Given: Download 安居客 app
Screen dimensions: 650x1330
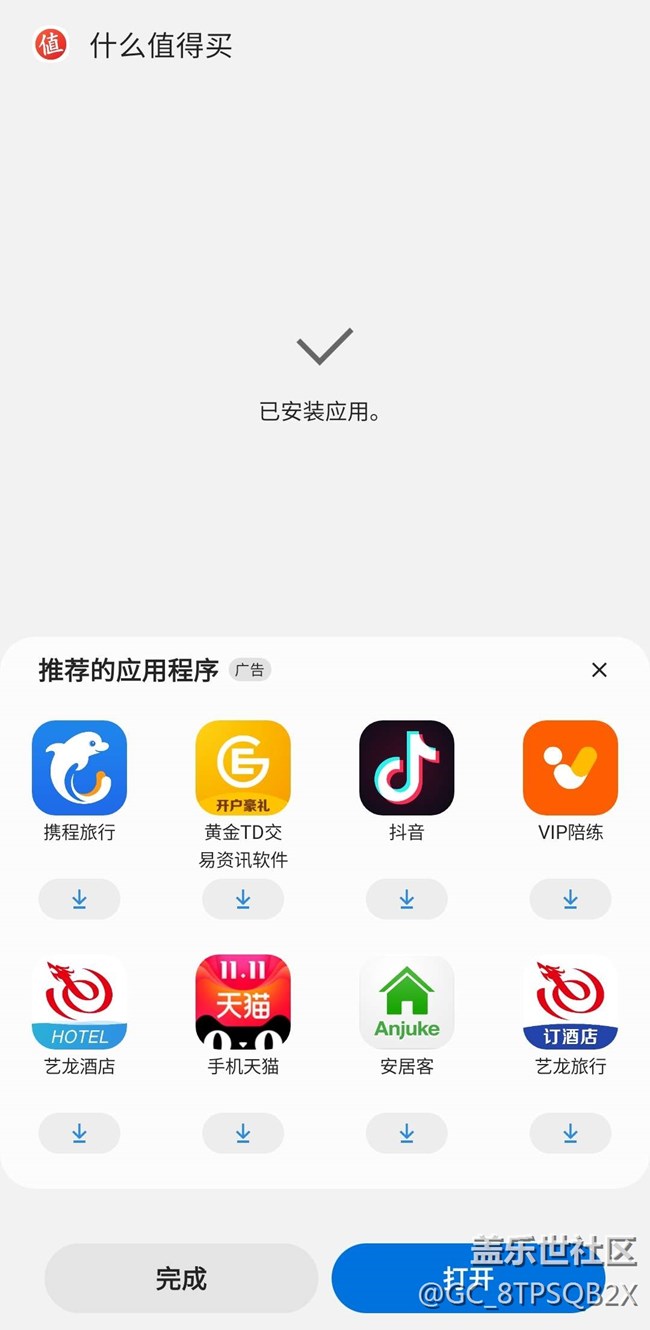Looking at the screenshot, I should pos(406,1133).
